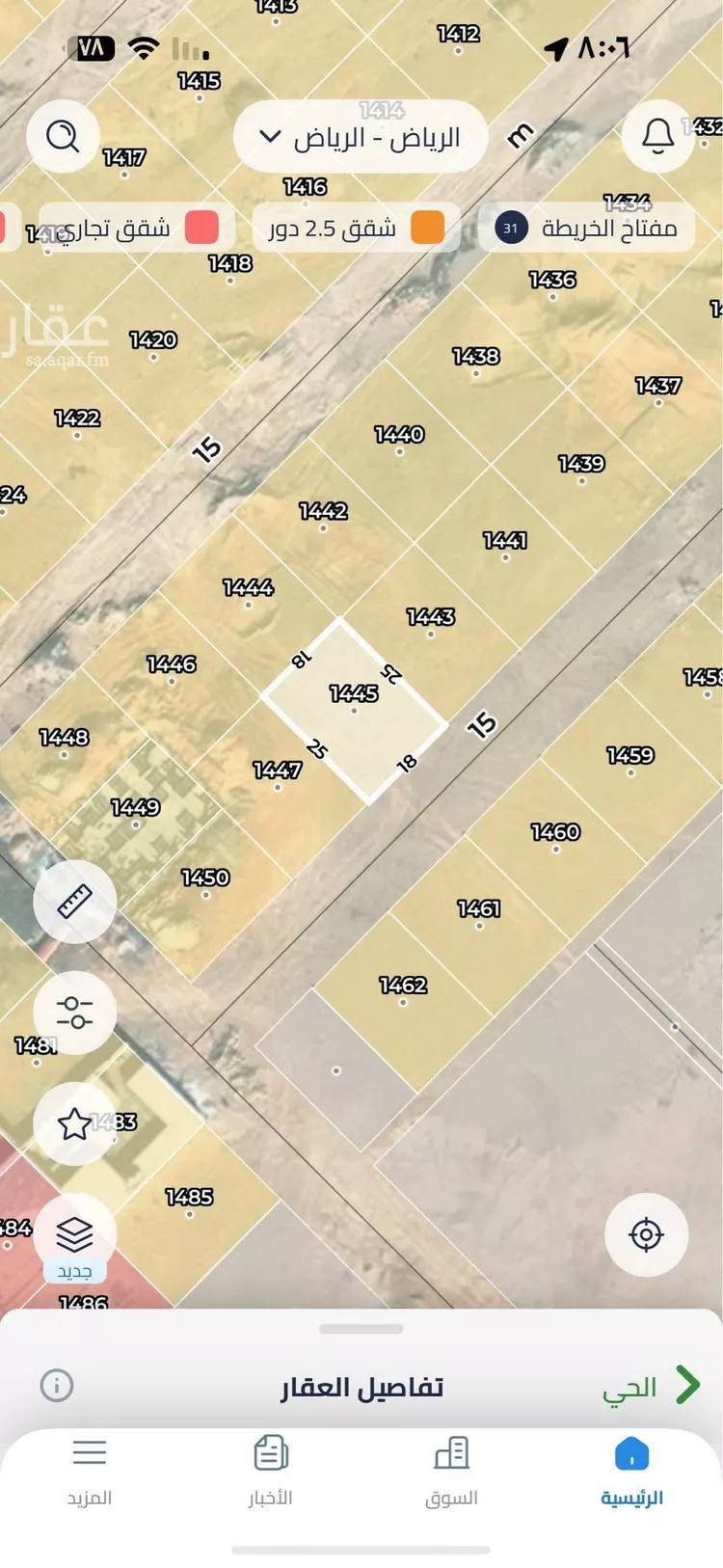Center map on my location
The image size is (723, 1568).
point(646,1234)
